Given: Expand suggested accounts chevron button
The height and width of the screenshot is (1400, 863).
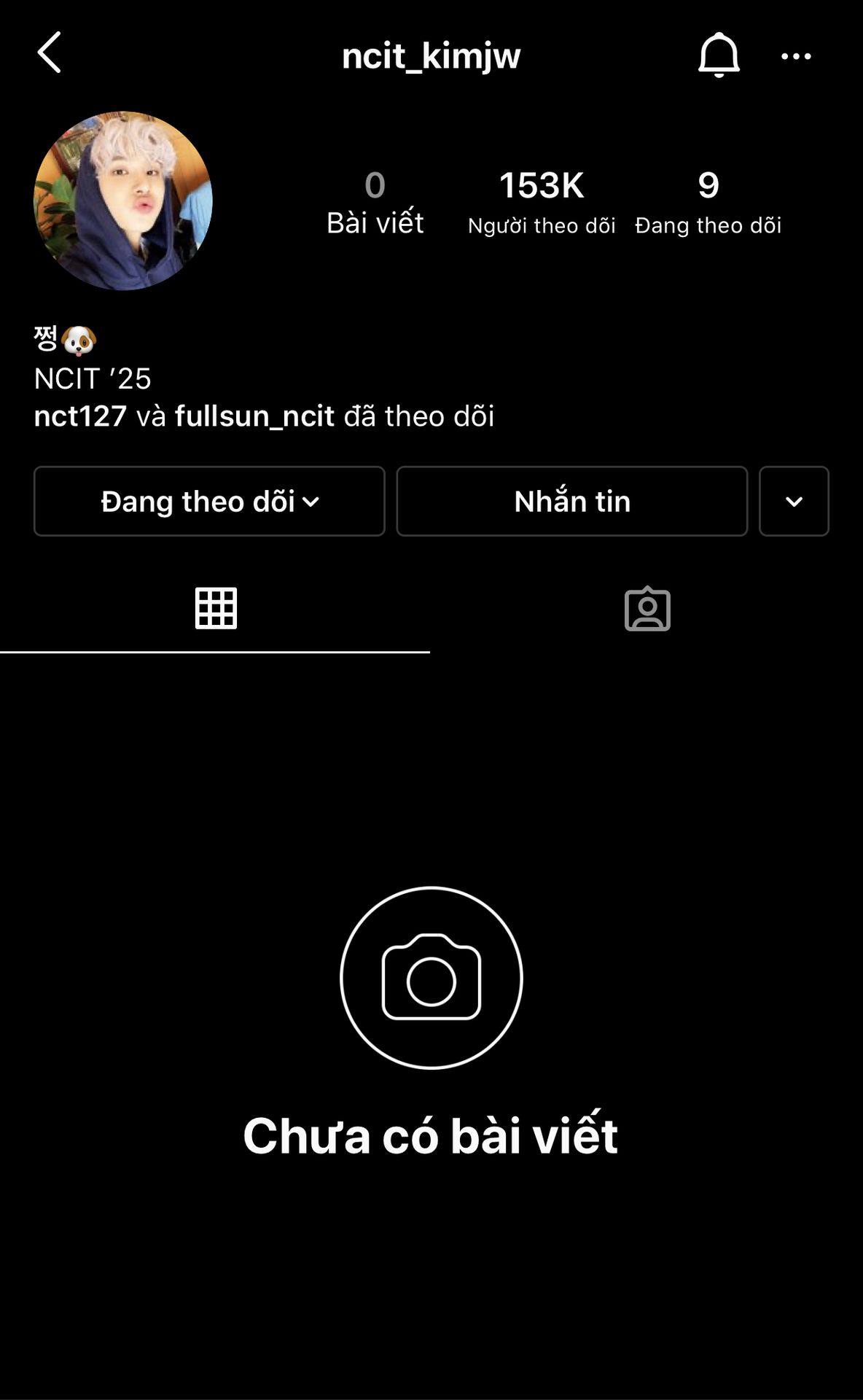Looking at the screenshot, I should pyautogui.click(x=794, y=502).
